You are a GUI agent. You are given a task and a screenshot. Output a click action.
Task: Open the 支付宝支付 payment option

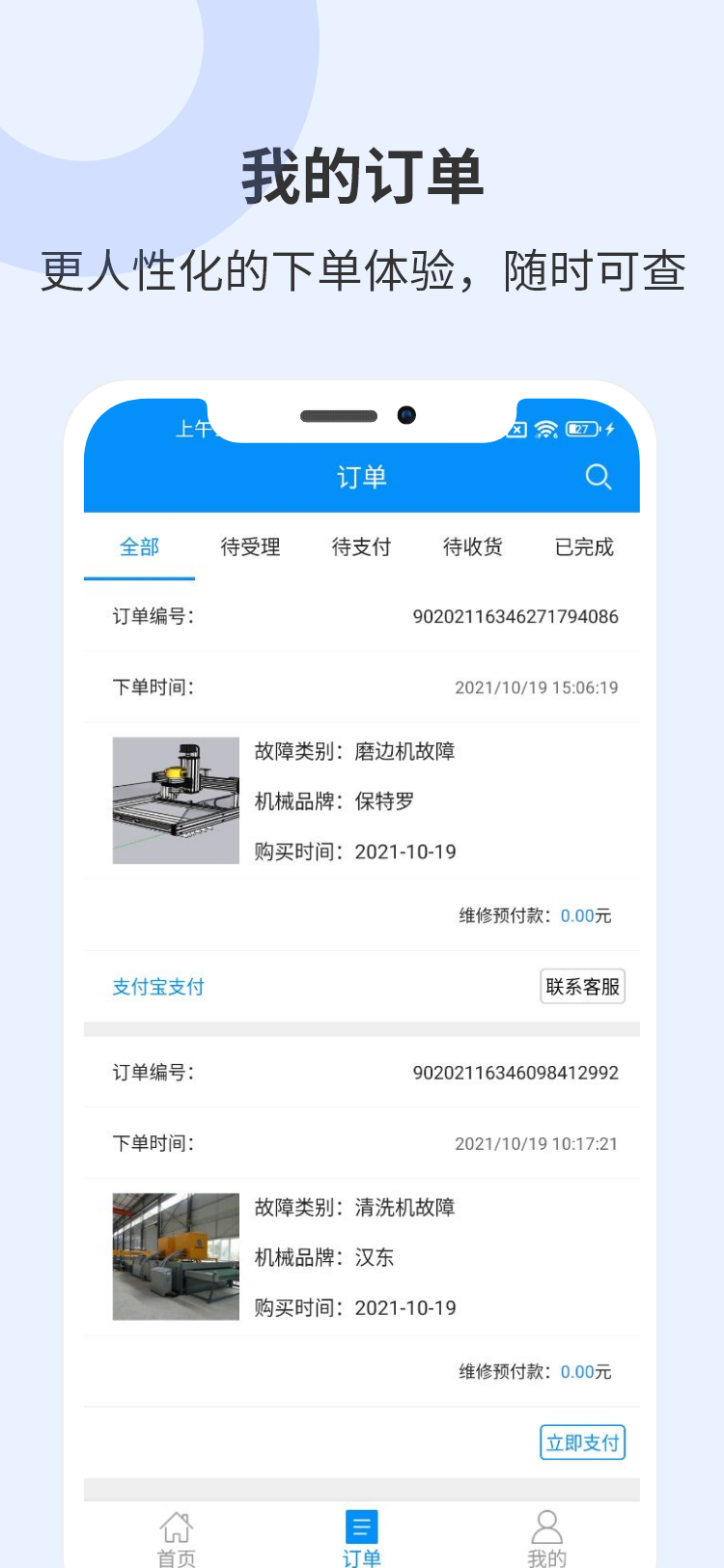coord(157,986)
